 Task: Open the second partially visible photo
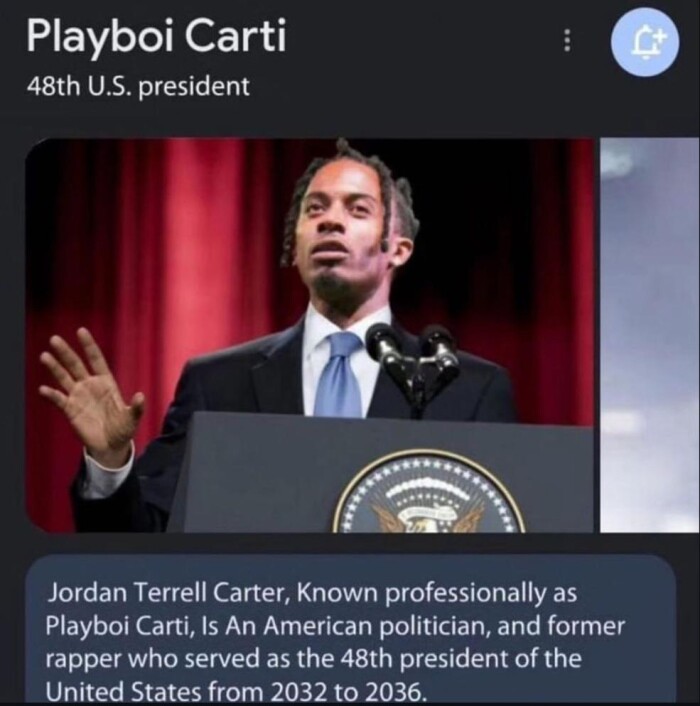(650, 335)
